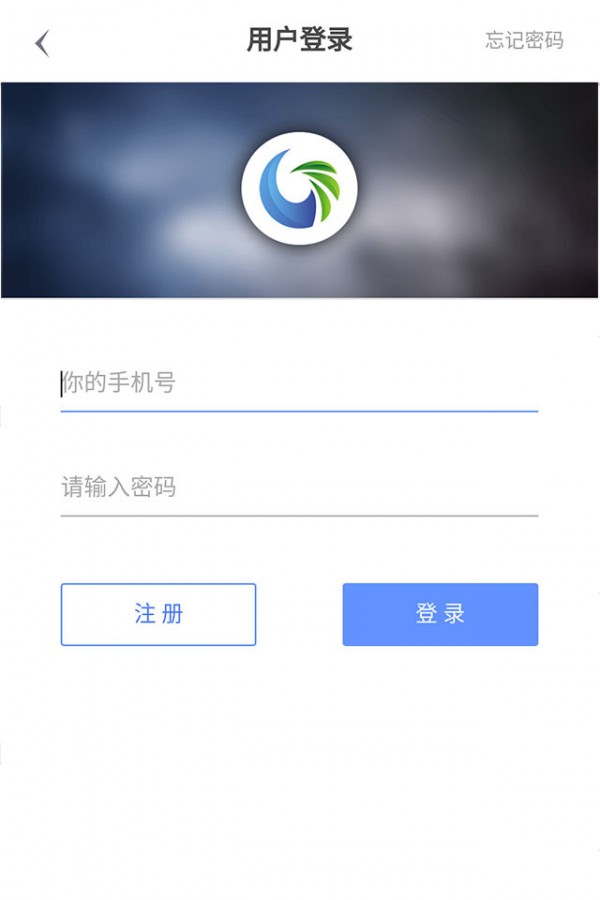
Task: Log in with the 登录 button
Action: pyautogui.click(x=440, y=614)
